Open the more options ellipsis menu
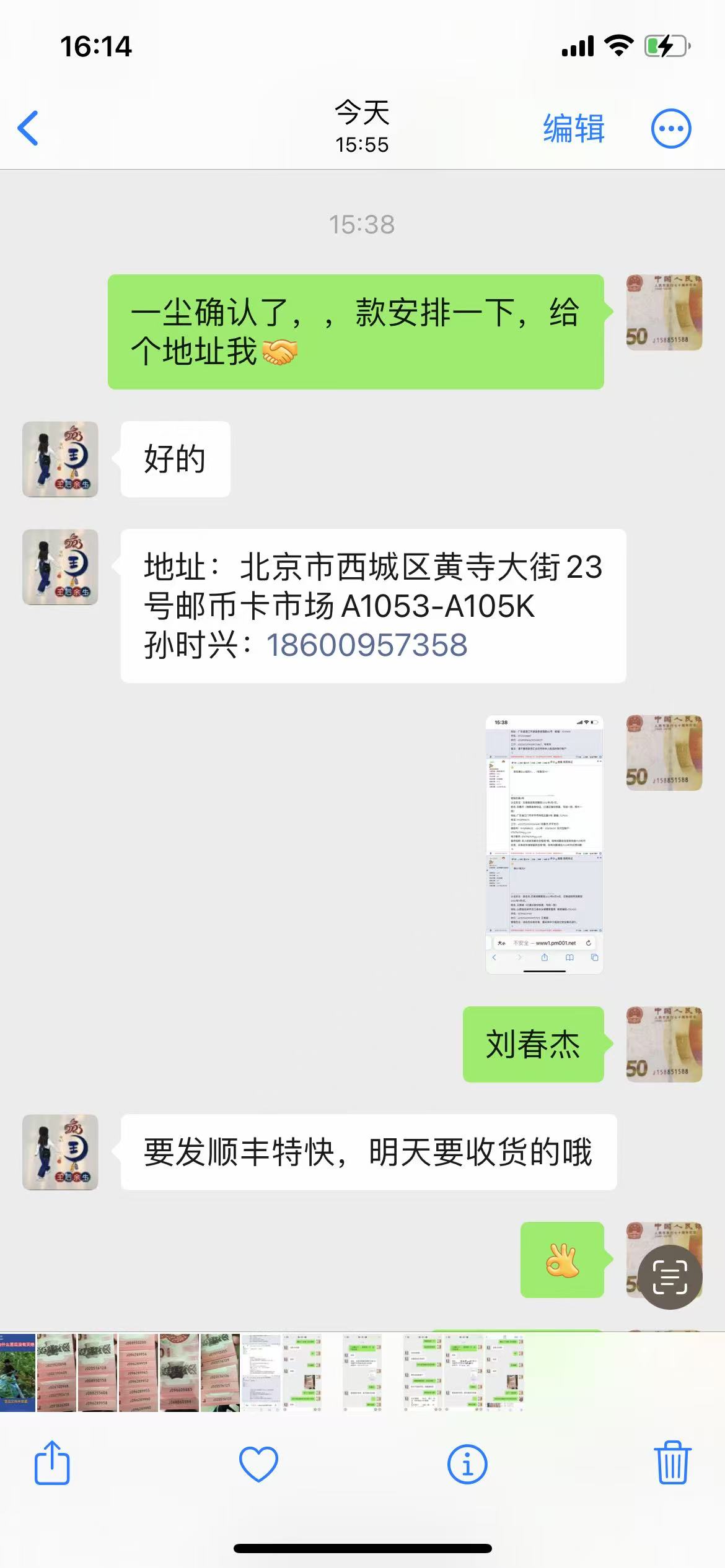Screen dimensions: 725x1568 [x=671, y=129]
